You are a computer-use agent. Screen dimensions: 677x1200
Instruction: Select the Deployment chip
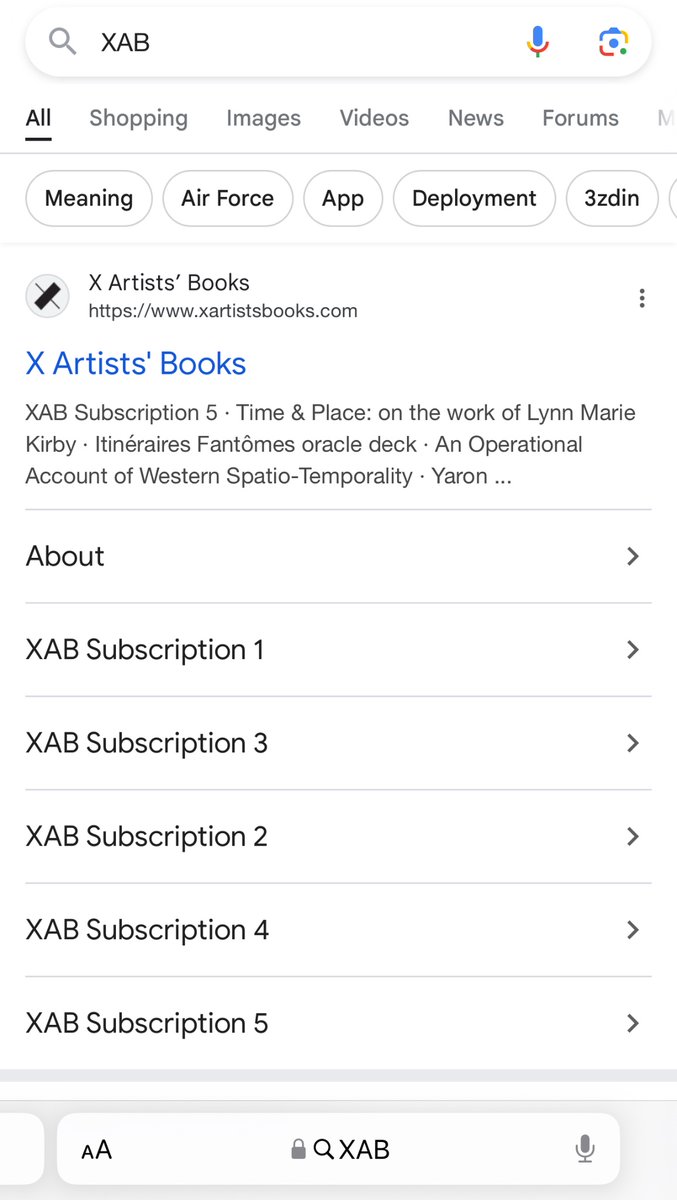tap(474, 198)
